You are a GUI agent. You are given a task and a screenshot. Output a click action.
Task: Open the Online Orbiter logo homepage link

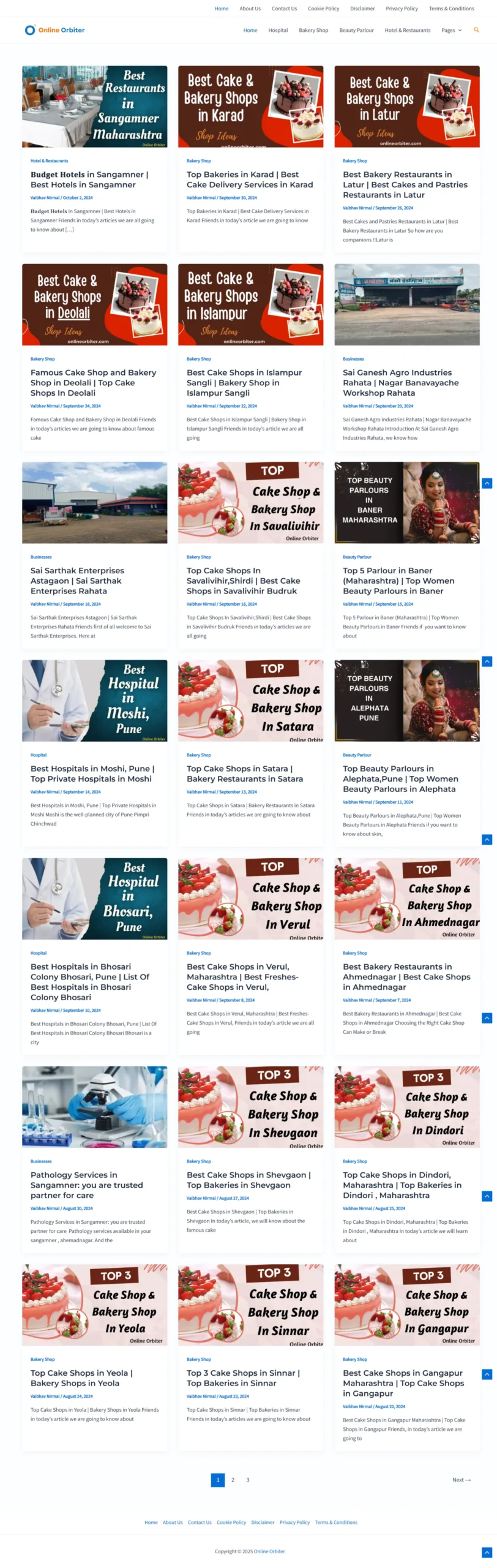point(54,30)
